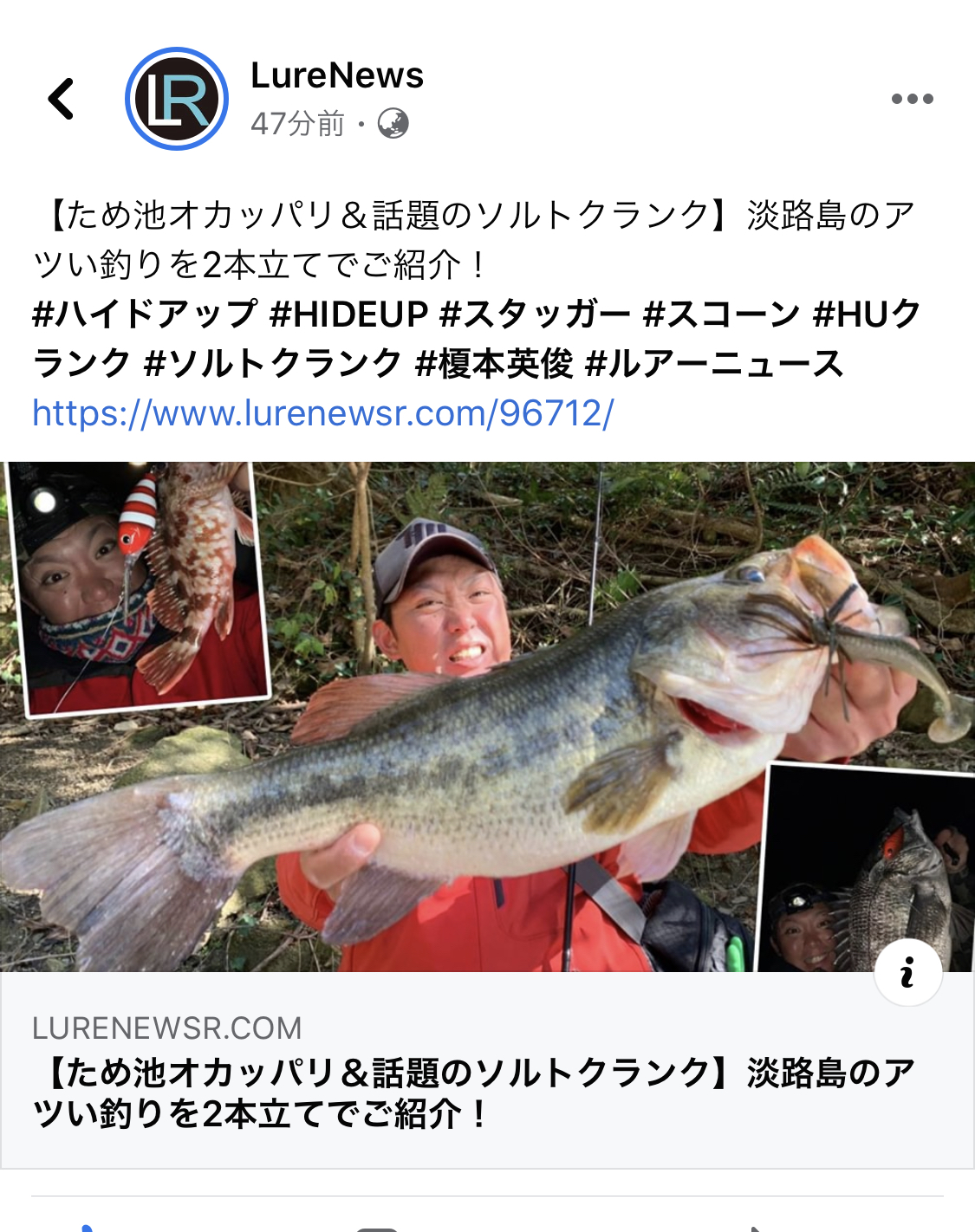Go back using the back arrow
Image resolution: width=975 pixels, height=1232 pixels.
click(62, 99)
